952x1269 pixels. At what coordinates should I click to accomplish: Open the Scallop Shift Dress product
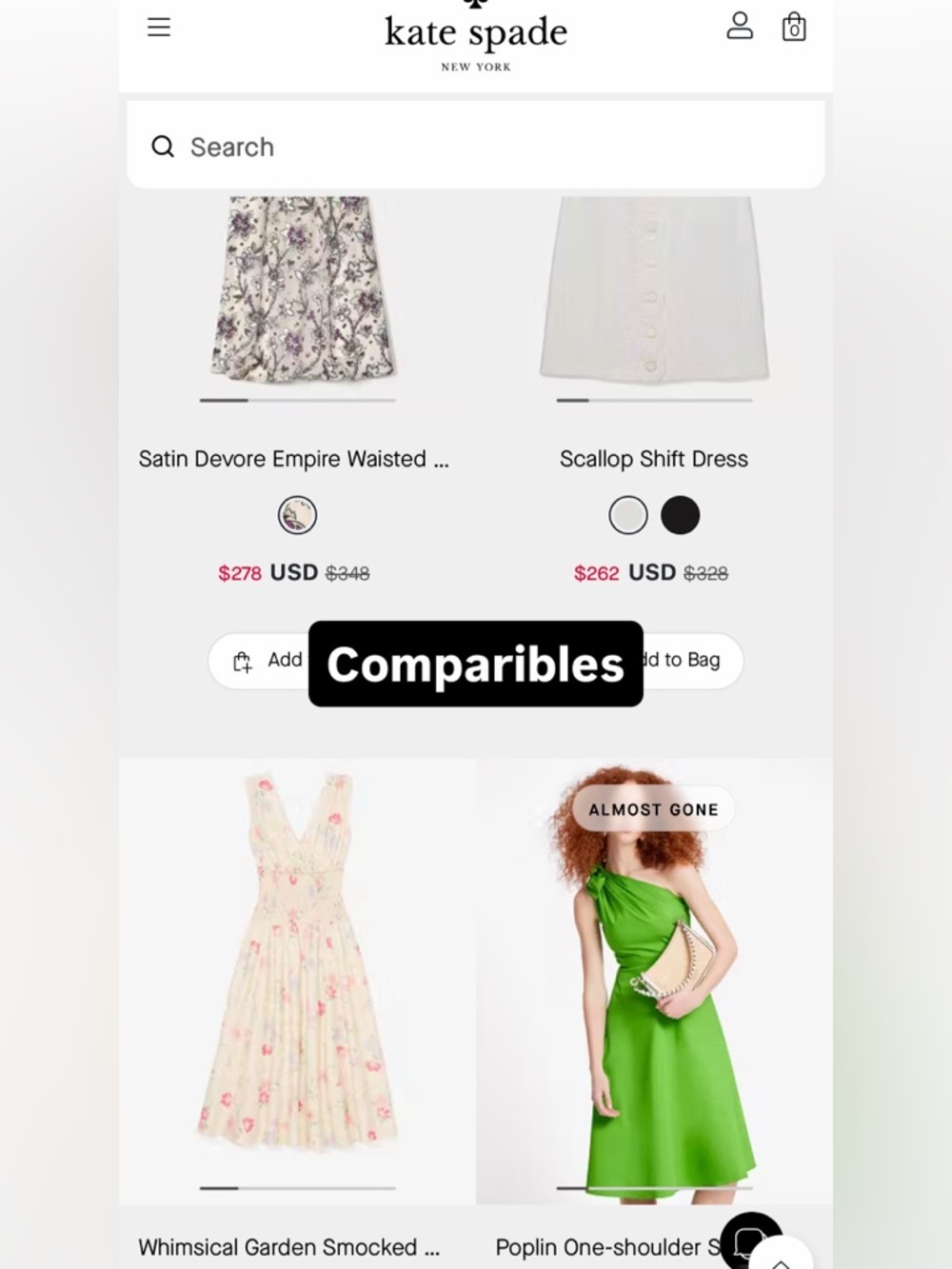[x=654, y=459]
